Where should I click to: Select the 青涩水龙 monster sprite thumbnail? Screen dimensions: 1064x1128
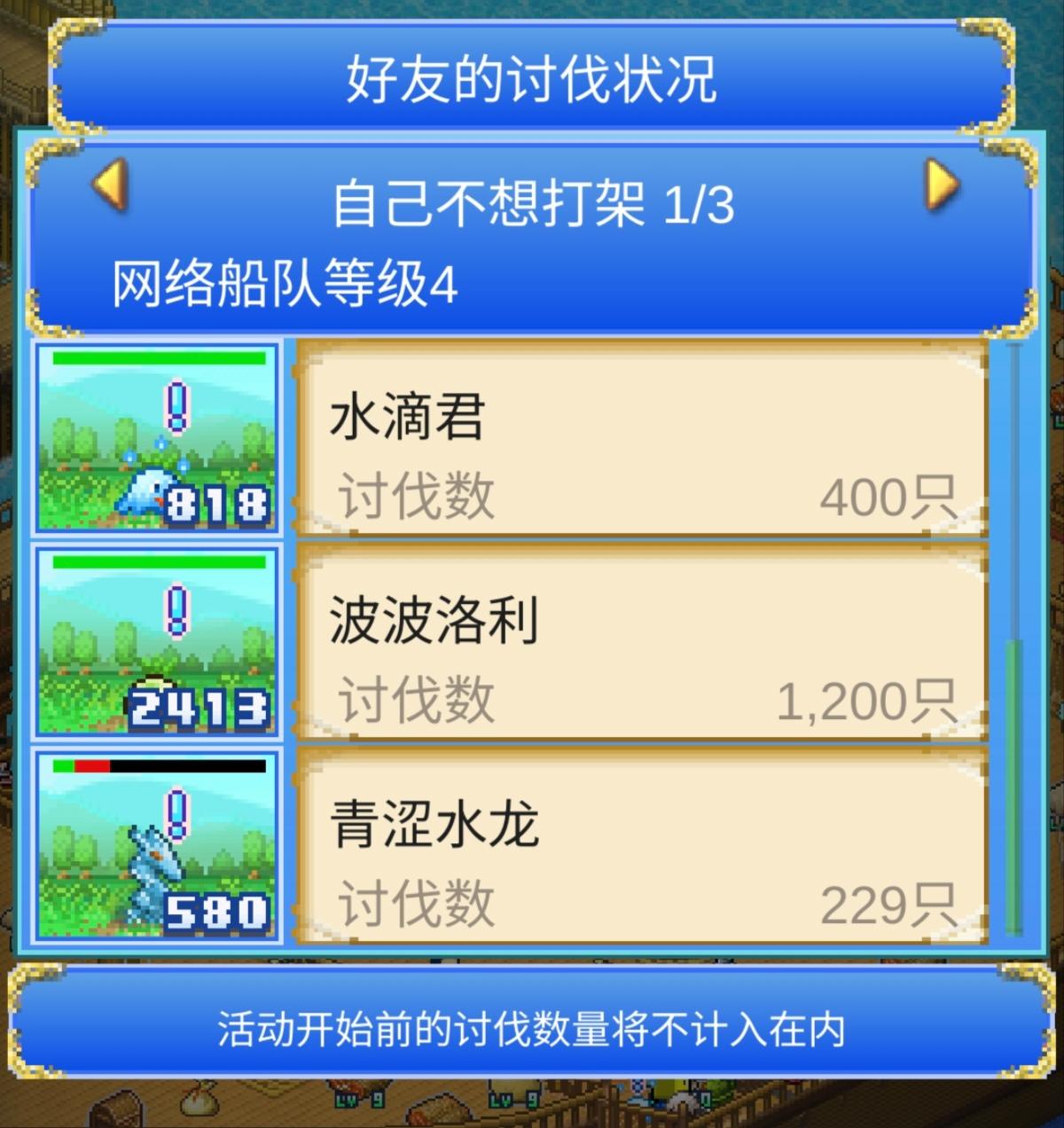tap(158, 846)
